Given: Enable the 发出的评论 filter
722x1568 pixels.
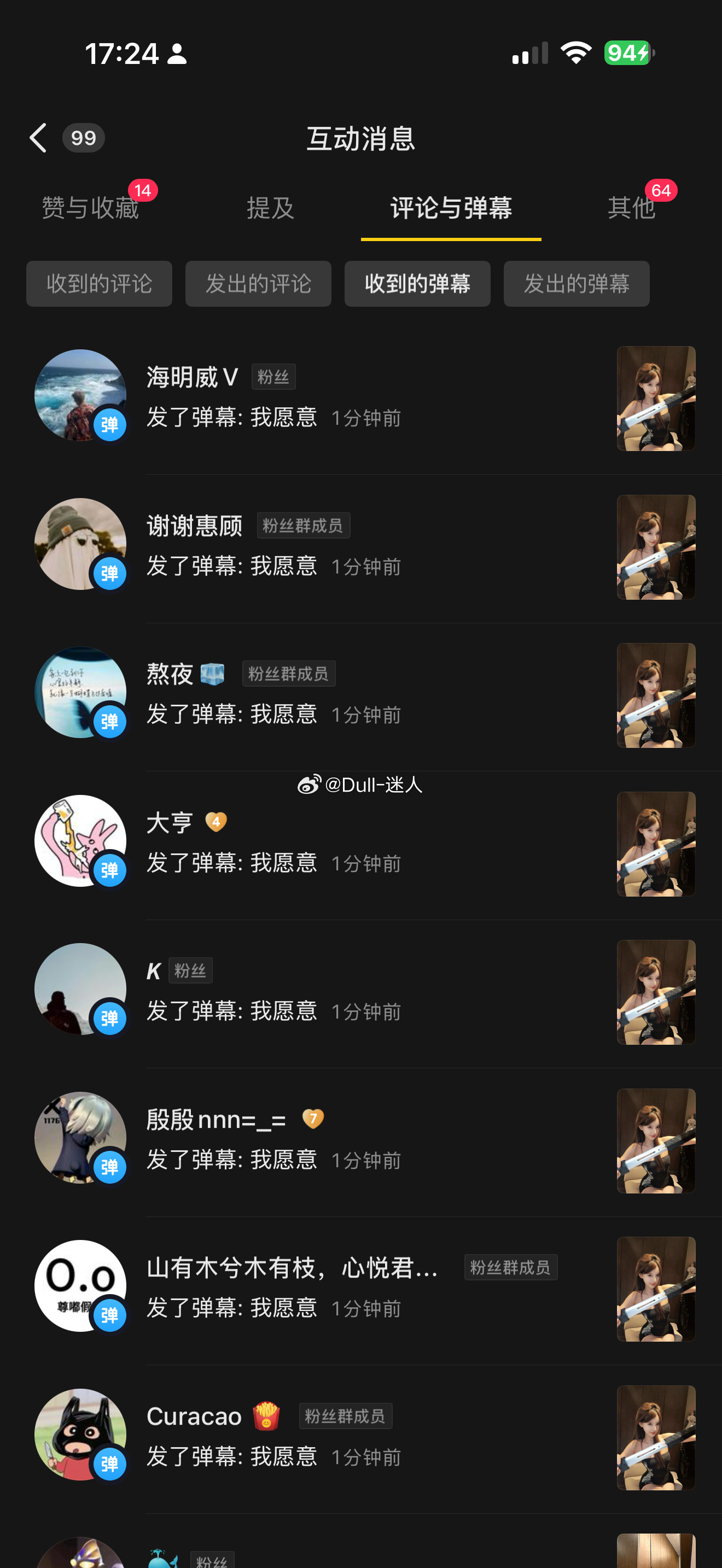Looking at the screenshot, I should [x=258, y=284].
